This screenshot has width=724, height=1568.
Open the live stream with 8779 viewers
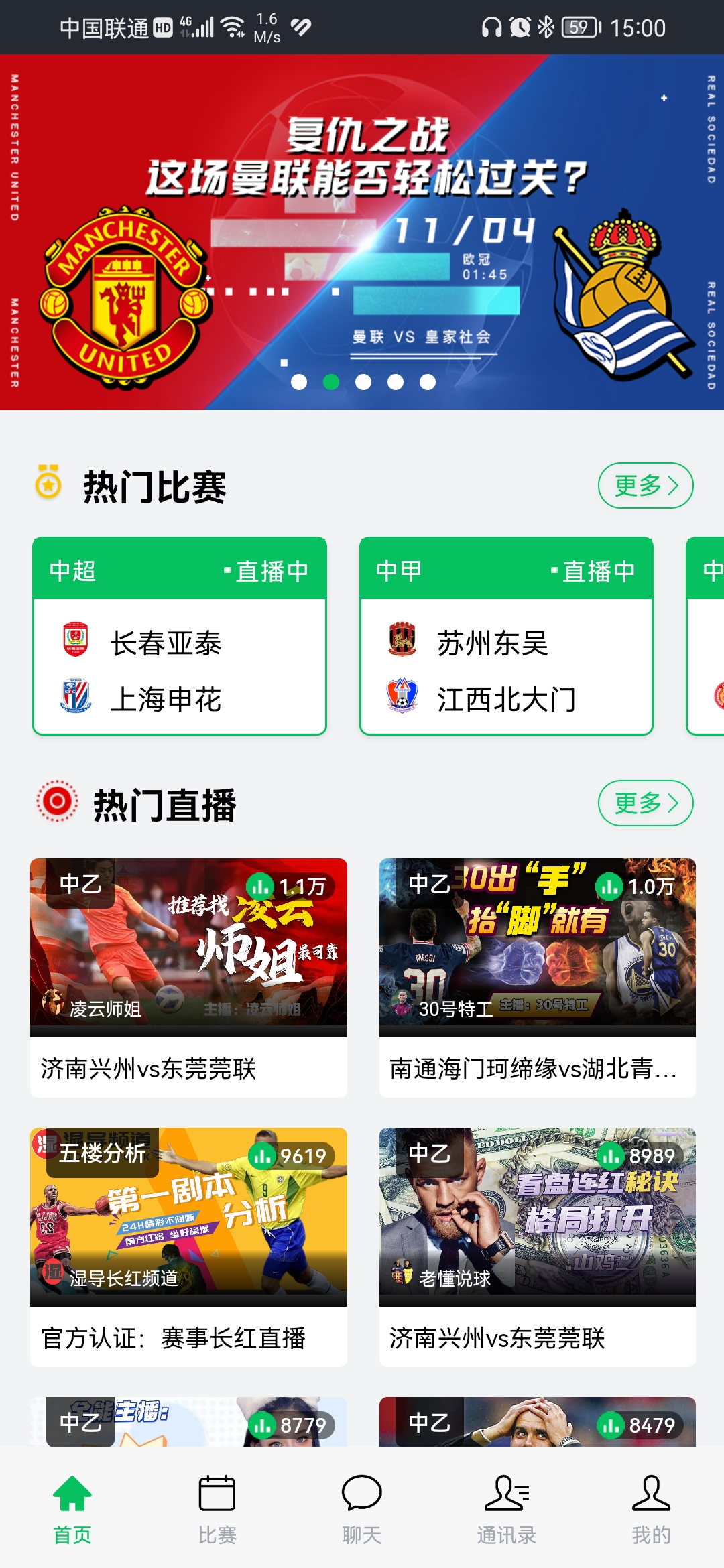coord(188,1422)
